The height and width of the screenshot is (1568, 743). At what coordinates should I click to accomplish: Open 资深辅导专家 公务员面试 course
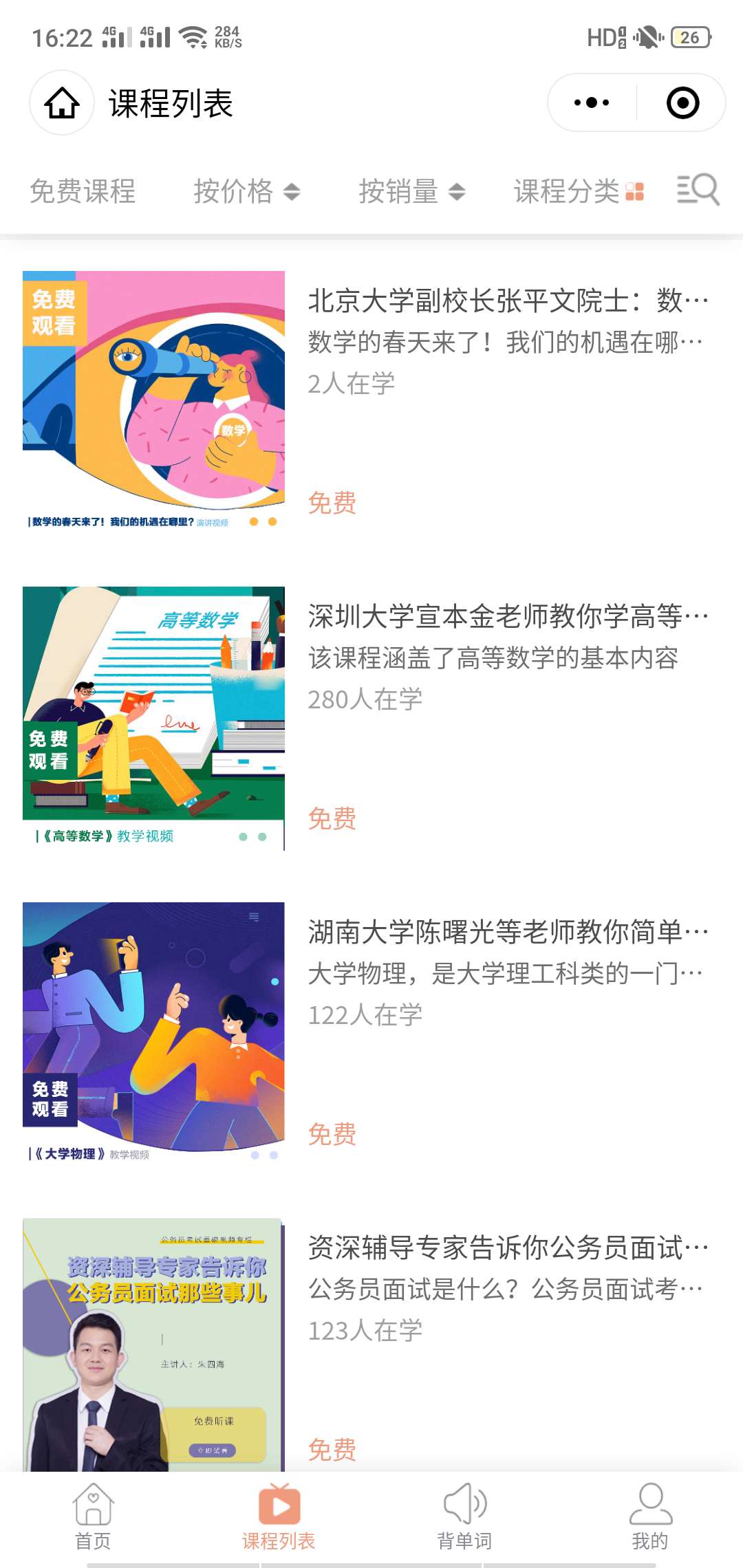(508, 1248)
